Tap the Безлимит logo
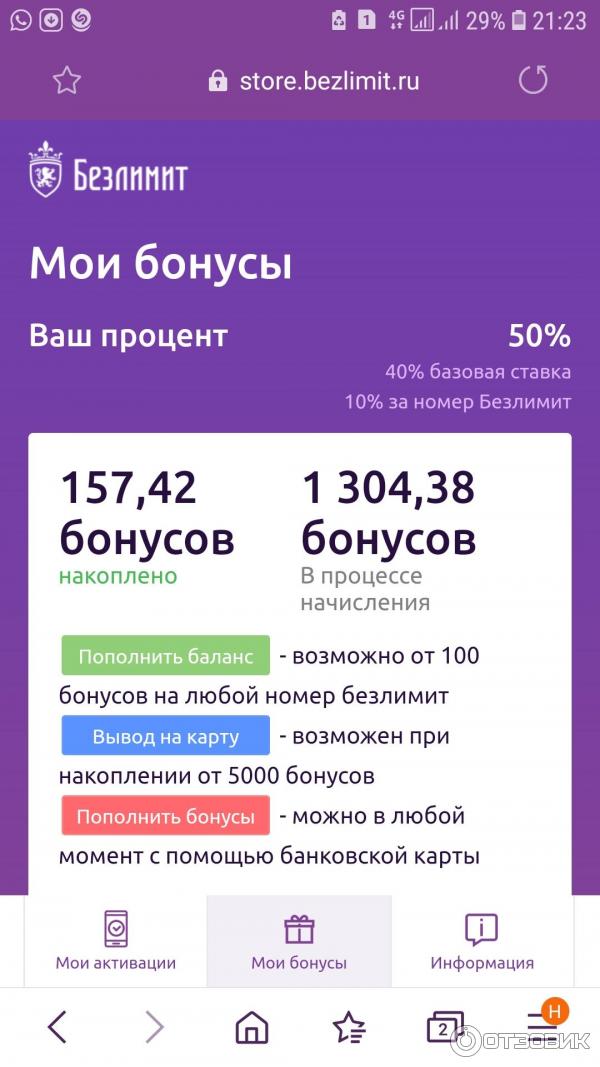Image resolution: width=600 pixels, height=1067 pixels. 108,170
